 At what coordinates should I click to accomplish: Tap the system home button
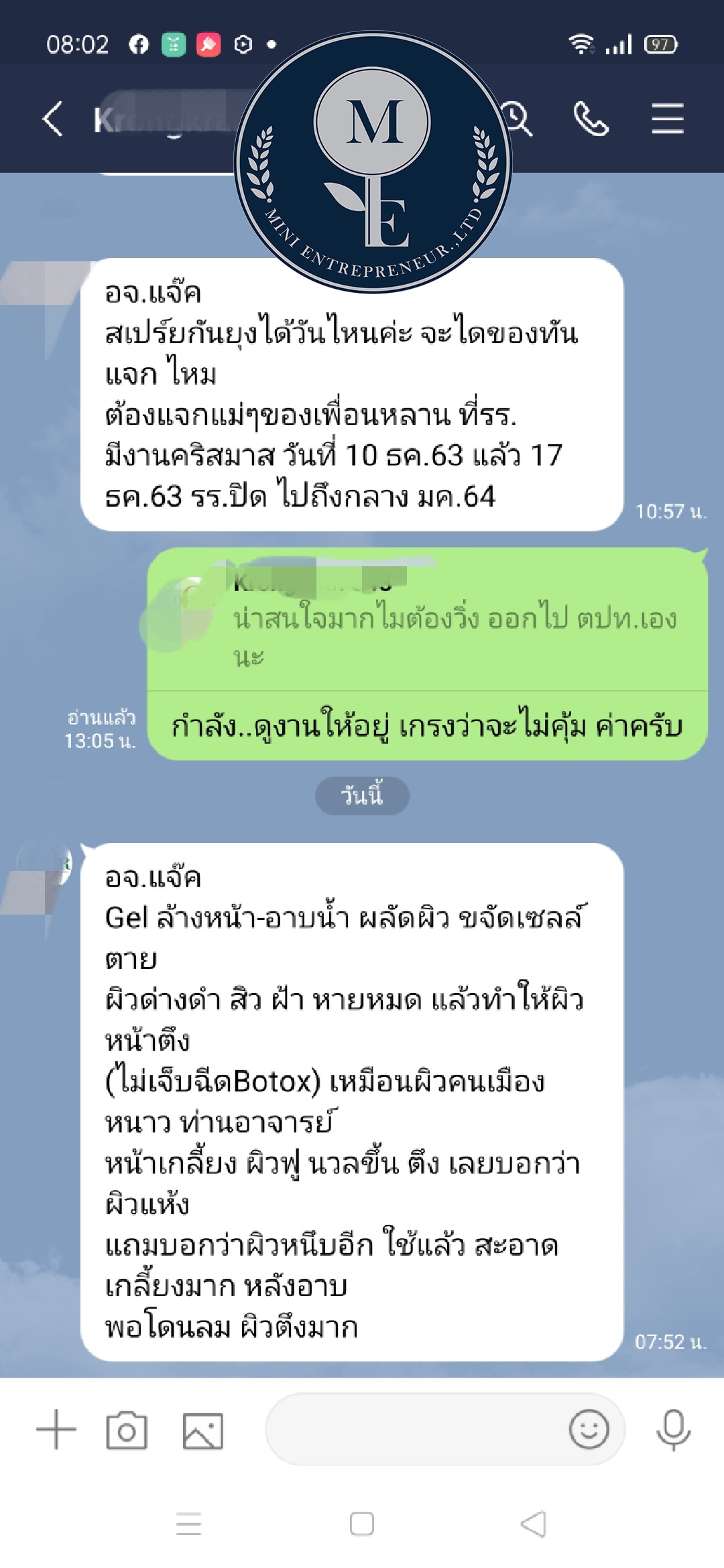coord(362,1524)
